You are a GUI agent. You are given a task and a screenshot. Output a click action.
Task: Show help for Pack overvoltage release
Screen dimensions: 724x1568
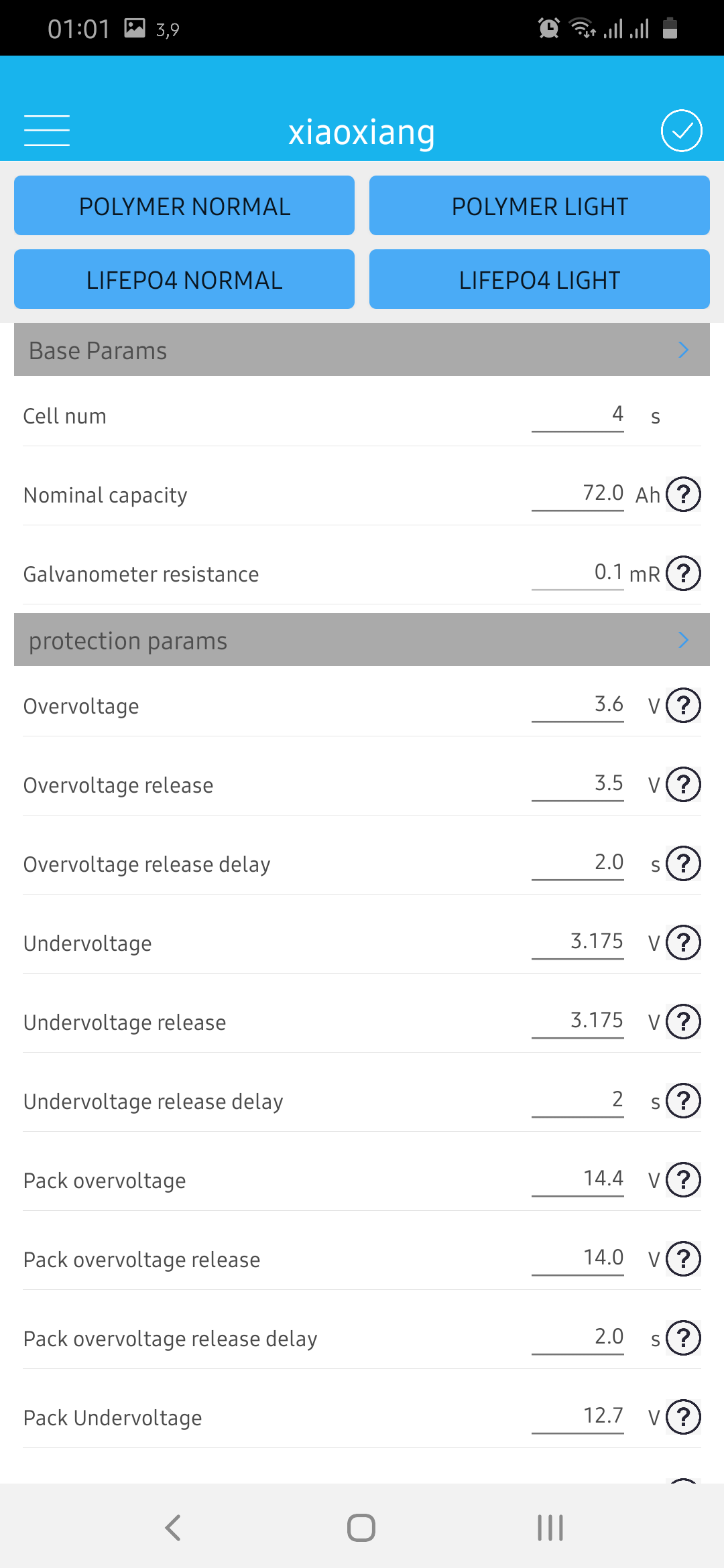click(683, 1258)
